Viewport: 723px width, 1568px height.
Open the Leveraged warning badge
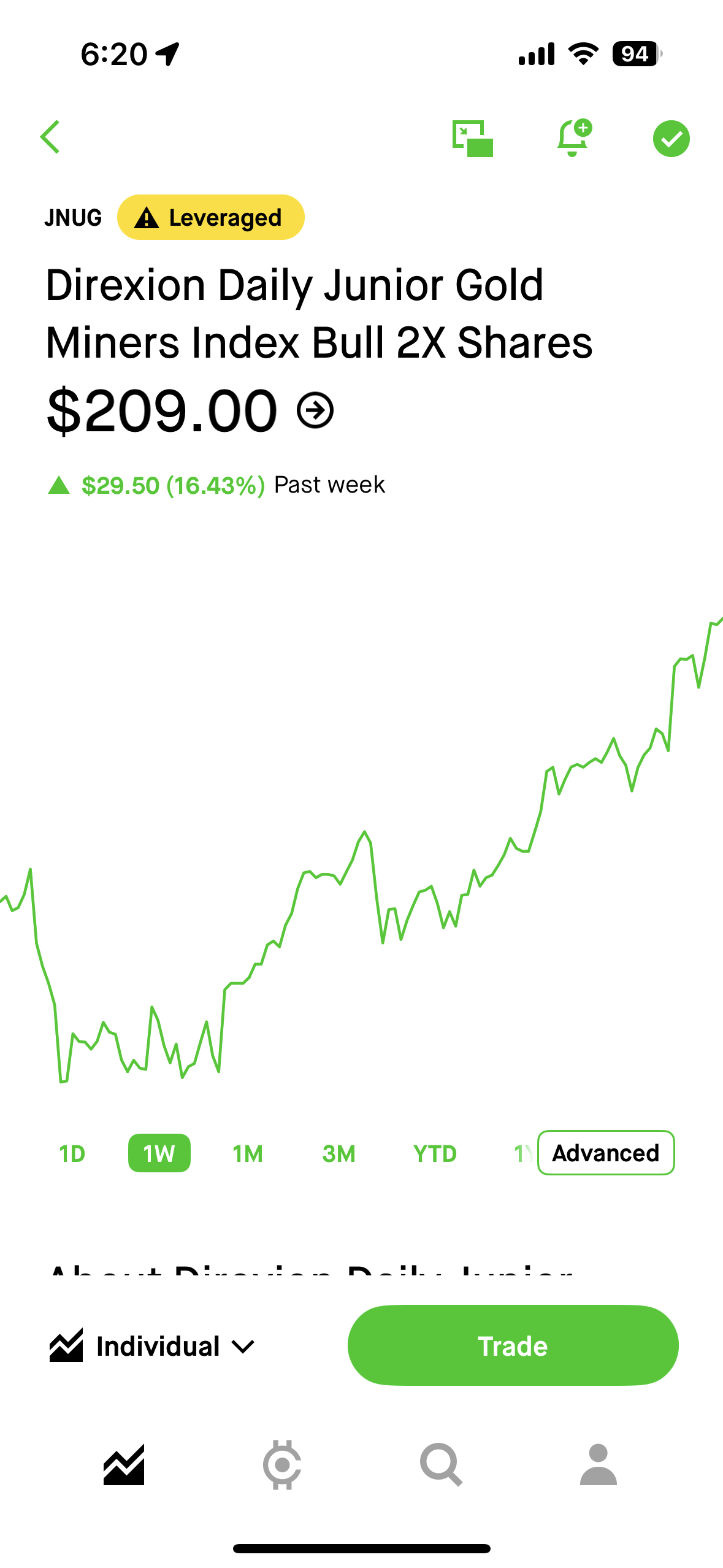[x=210, y=218]
